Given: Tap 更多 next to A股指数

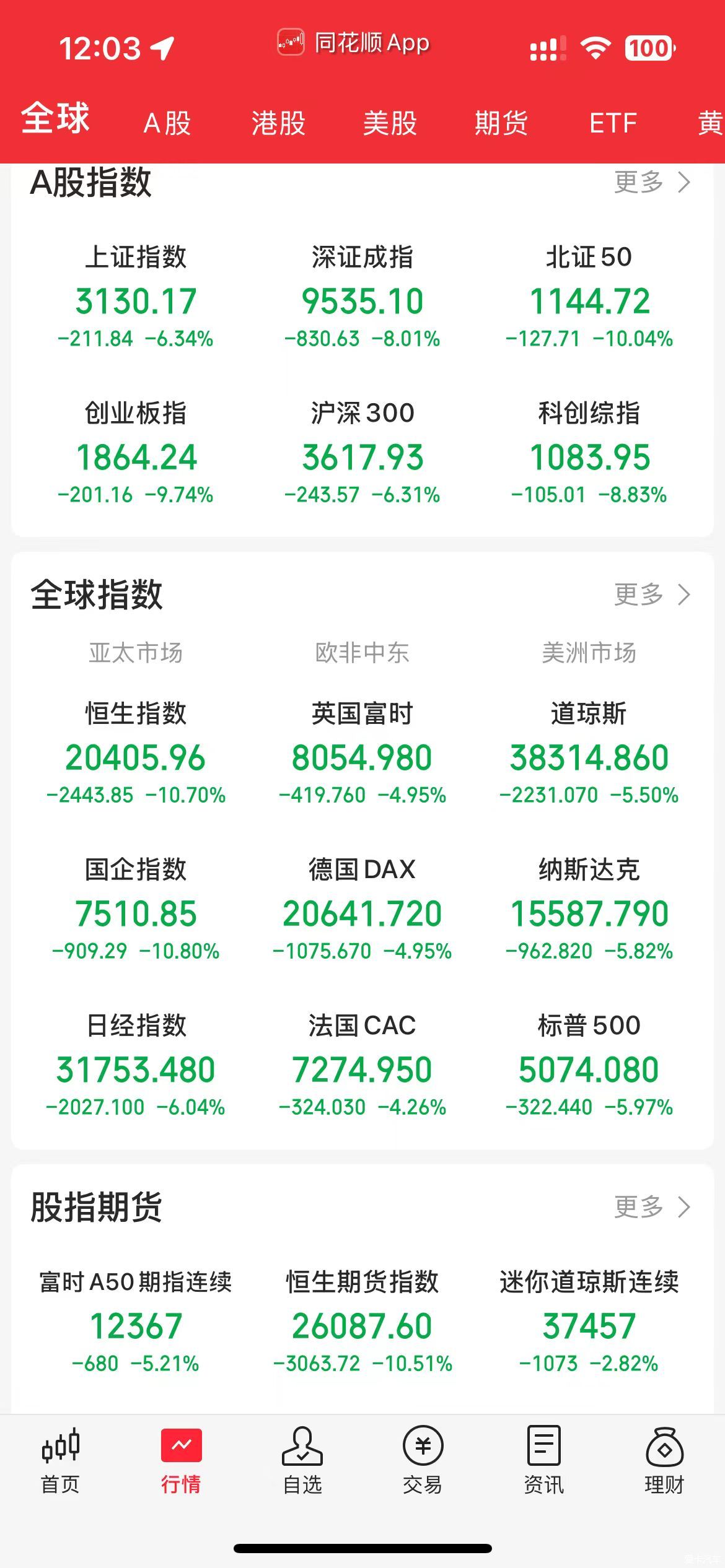Looking at the screenshot, I should point(652,182).
